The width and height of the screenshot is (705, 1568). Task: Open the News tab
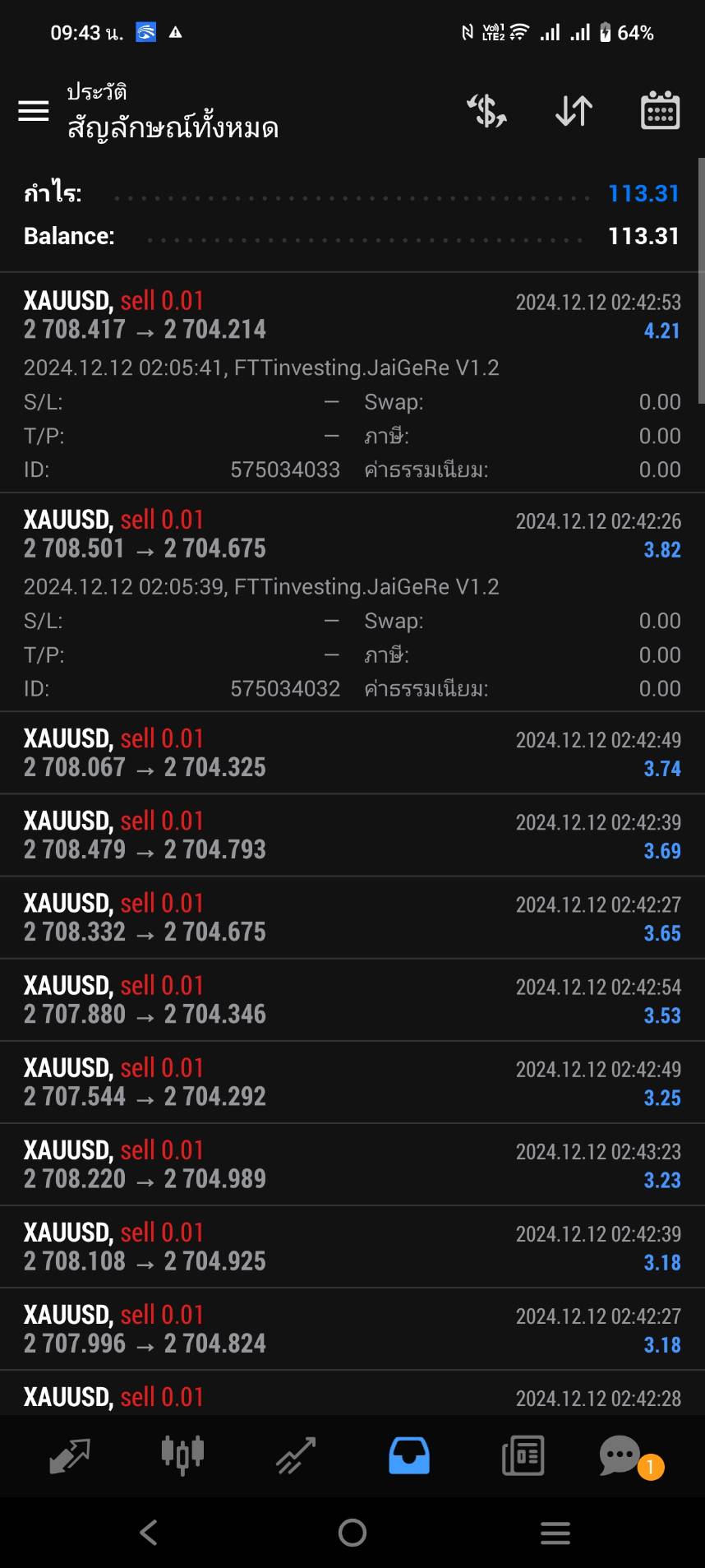(523, 1455)
